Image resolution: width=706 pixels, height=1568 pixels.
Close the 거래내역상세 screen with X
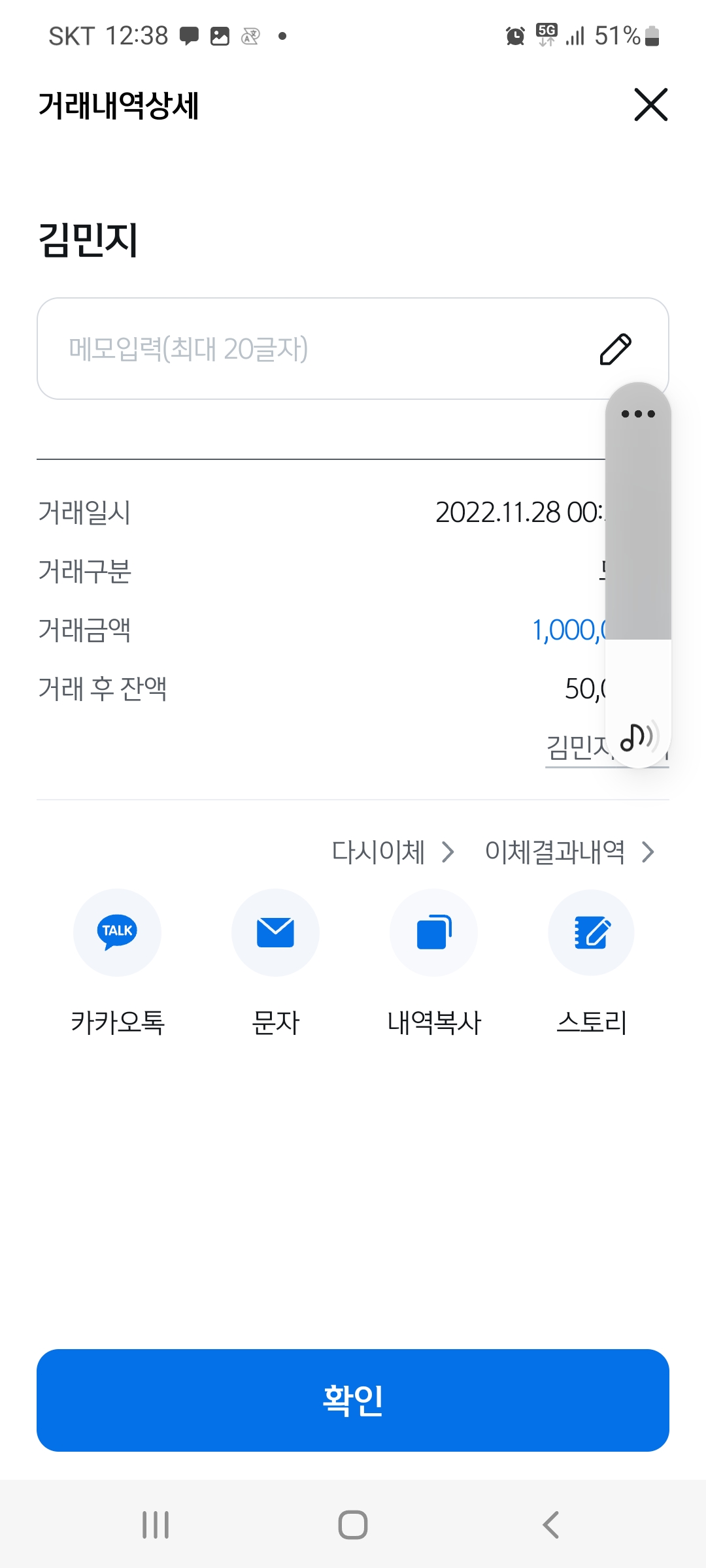point(651,105)
